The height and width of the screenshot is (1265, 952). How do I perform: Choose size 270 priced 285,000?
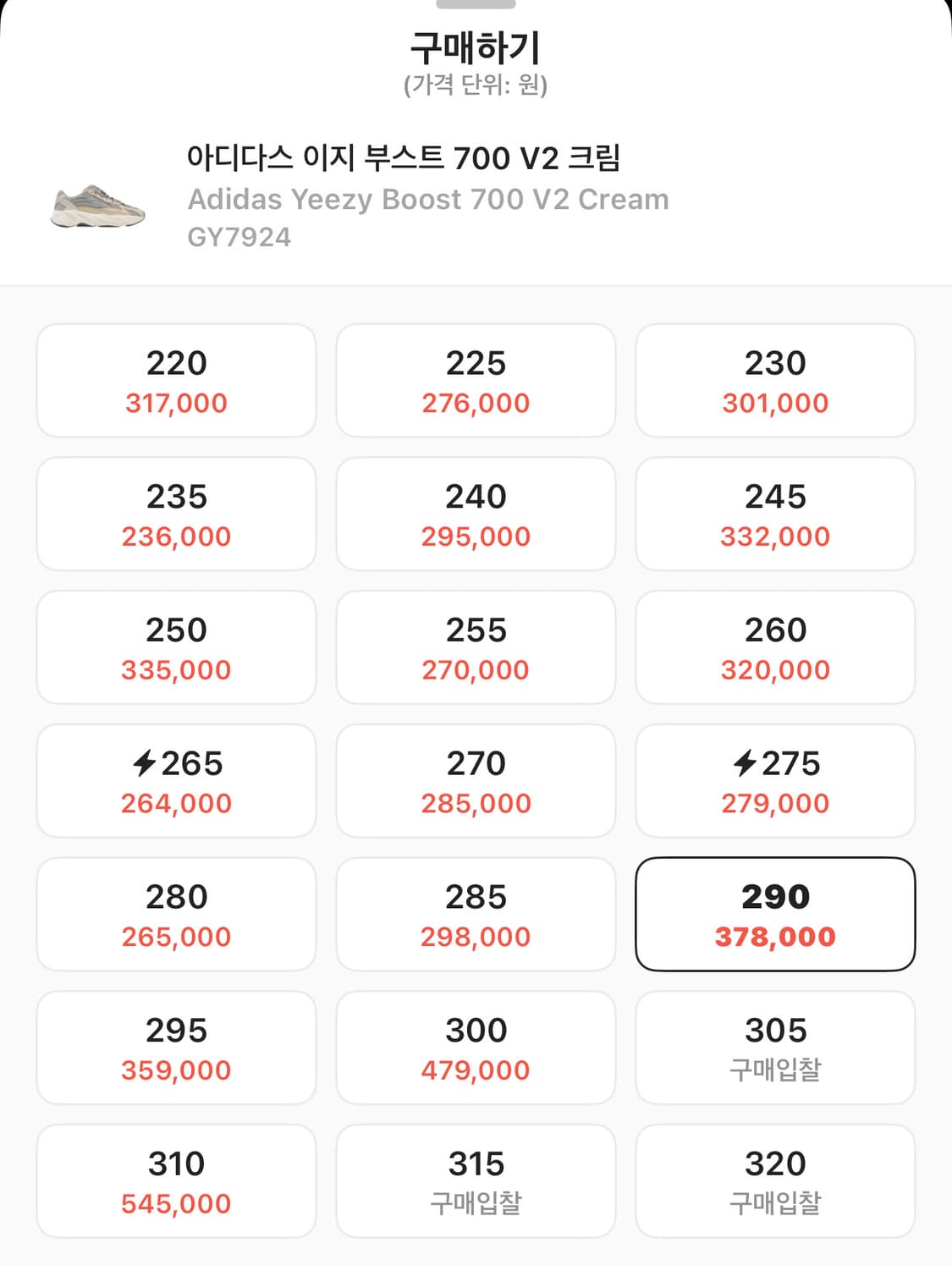476,780
